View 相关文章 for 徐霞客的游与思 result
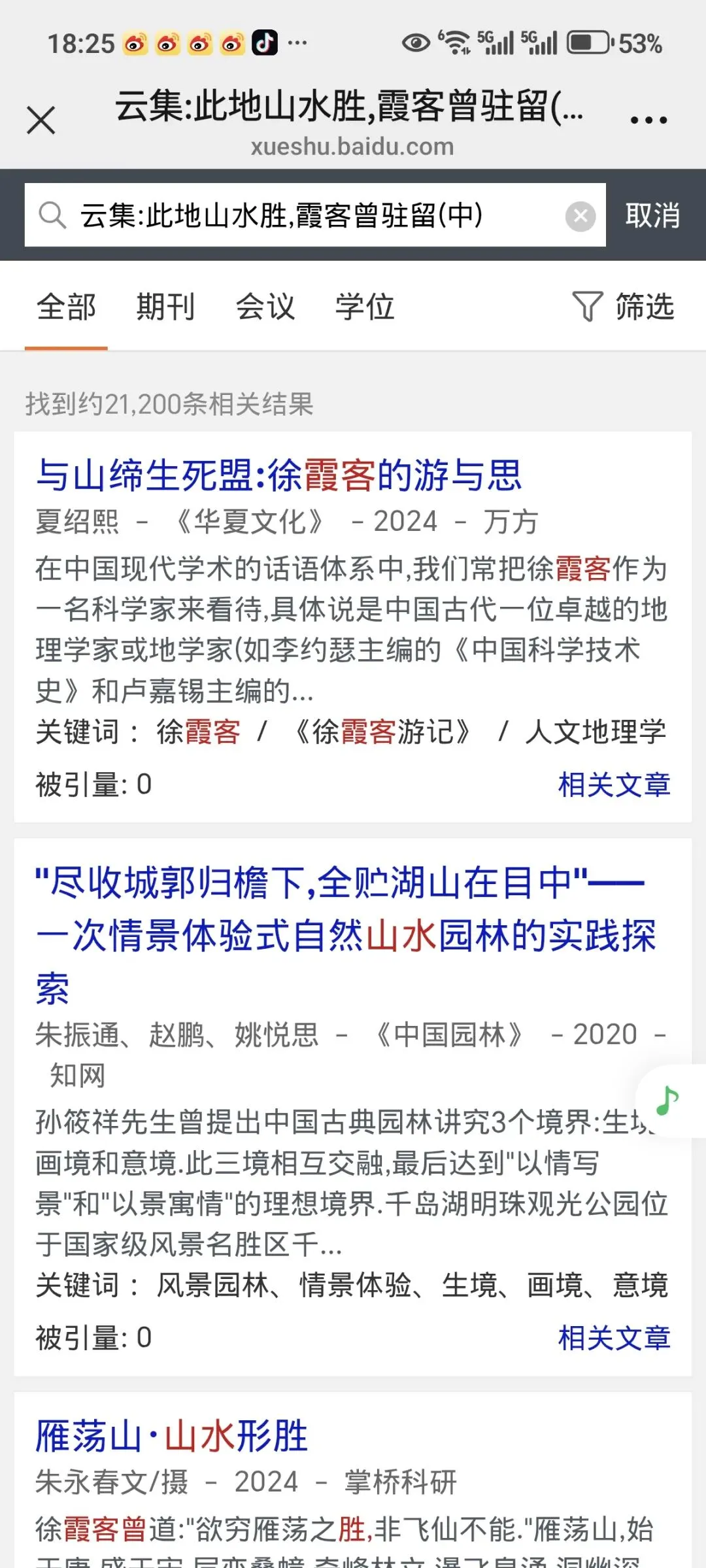The height and width of the screenshot is (1568, 706). pyautogui.click(x=614, y=785)
